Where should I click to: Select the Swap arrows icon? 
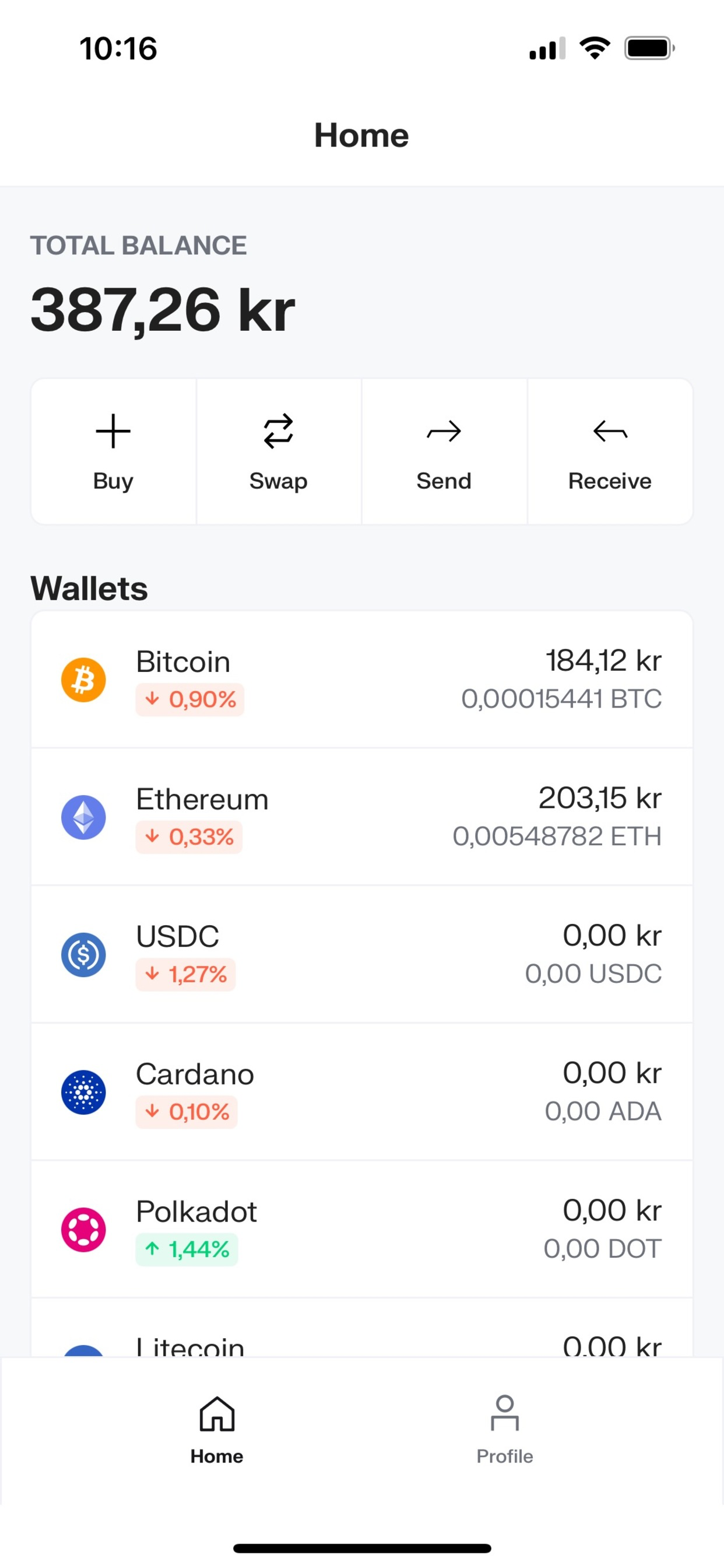coord(279,431)
